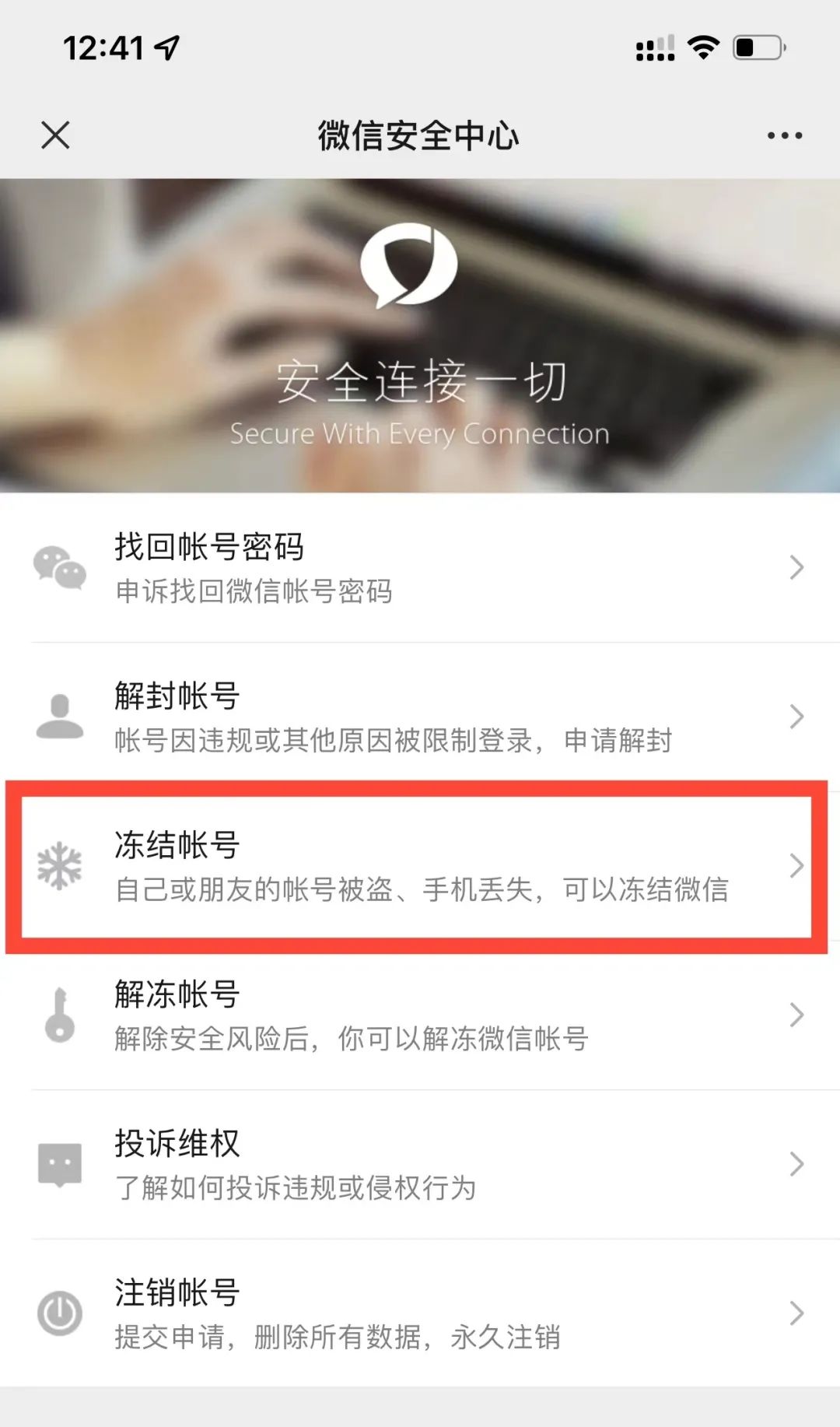
Task: Tap the cellular signal bars indicator
Action: click(x=657, y=48)
